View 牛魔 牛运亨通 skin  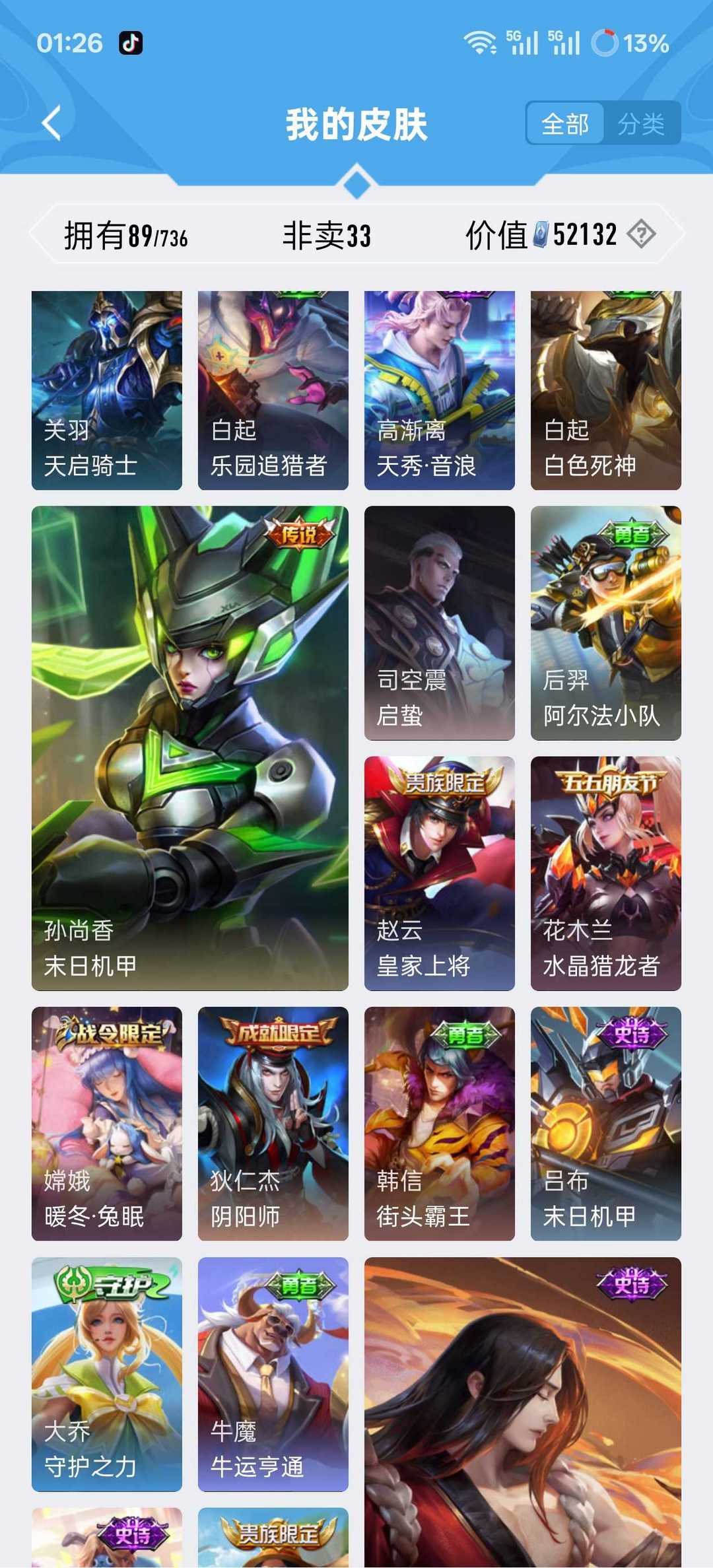click(x=273, y=1374)
